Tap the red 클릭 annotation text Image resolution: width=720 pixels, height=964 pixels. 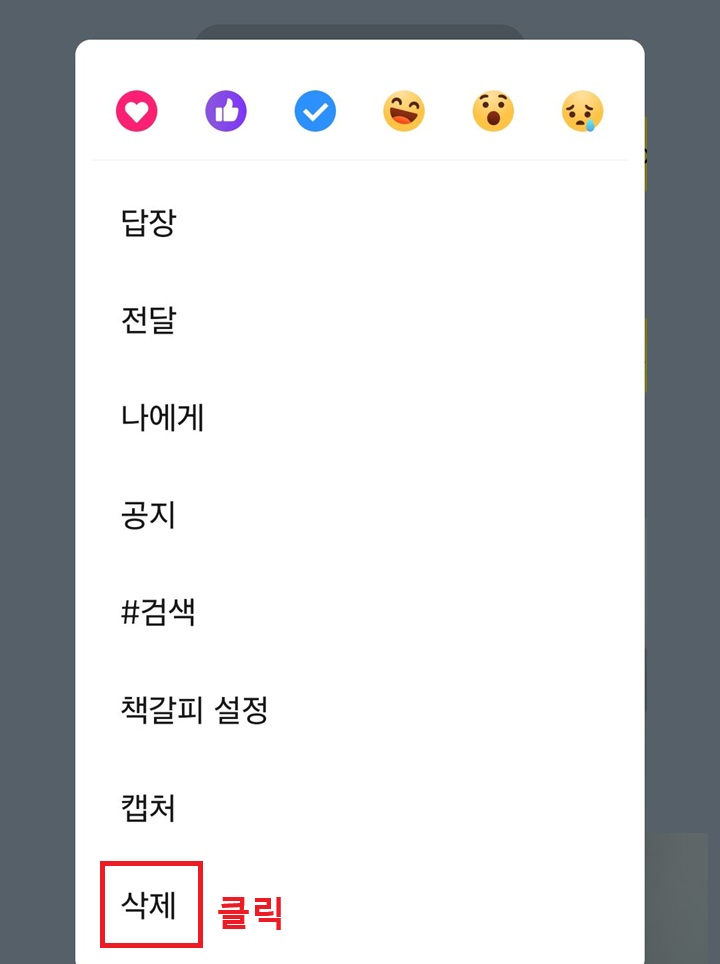(251, 910)
